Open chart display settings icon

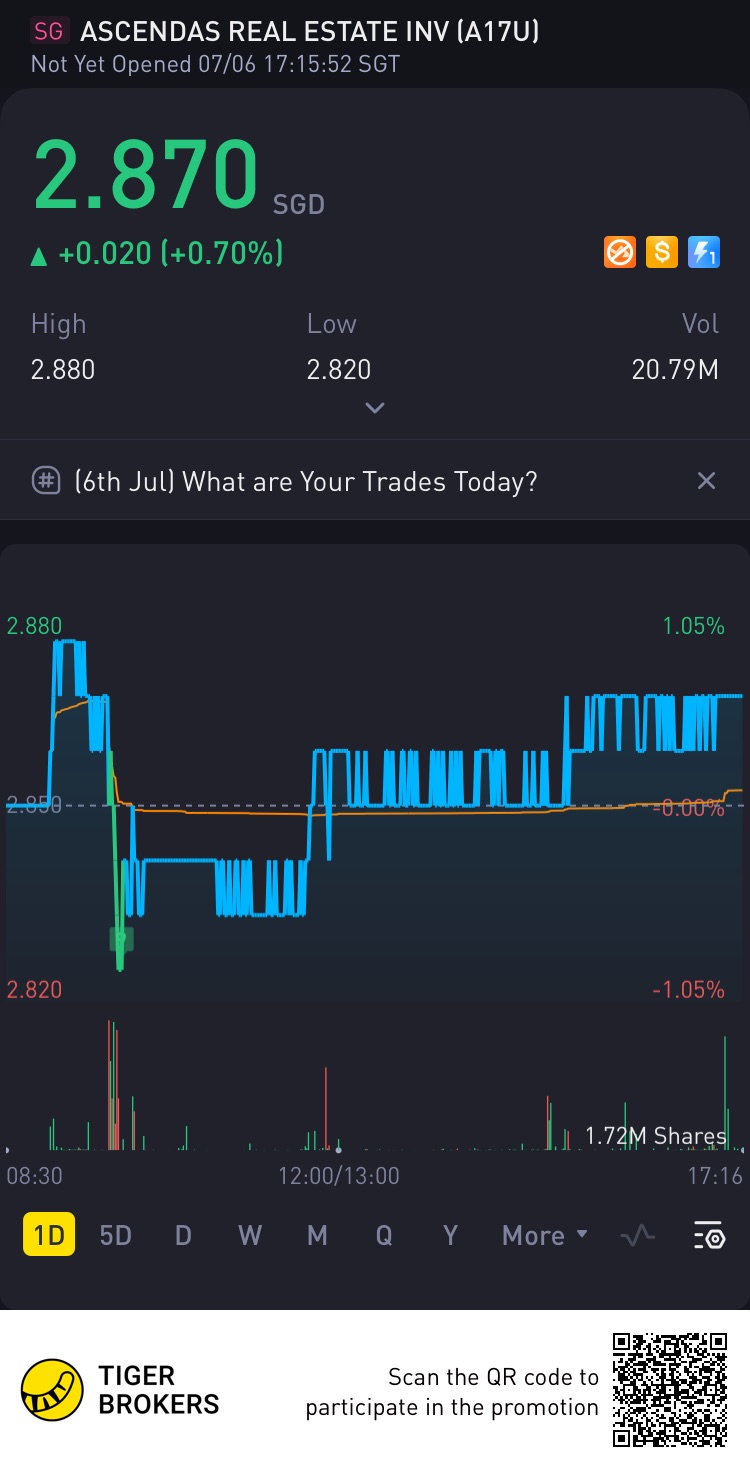click(x=709, y=1236)
